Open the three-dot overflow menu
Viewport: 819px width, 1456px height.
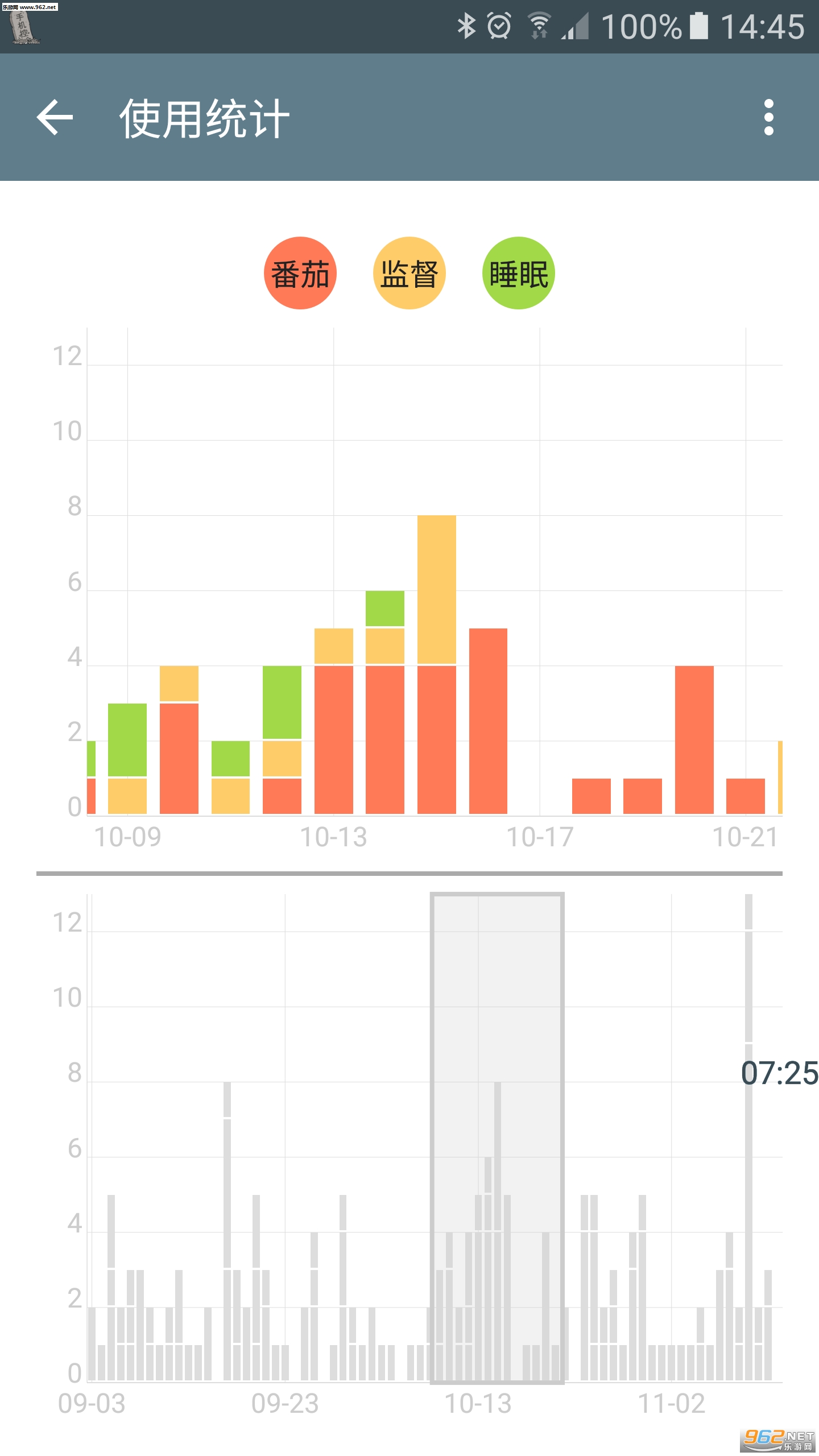[x=769, y=117]
